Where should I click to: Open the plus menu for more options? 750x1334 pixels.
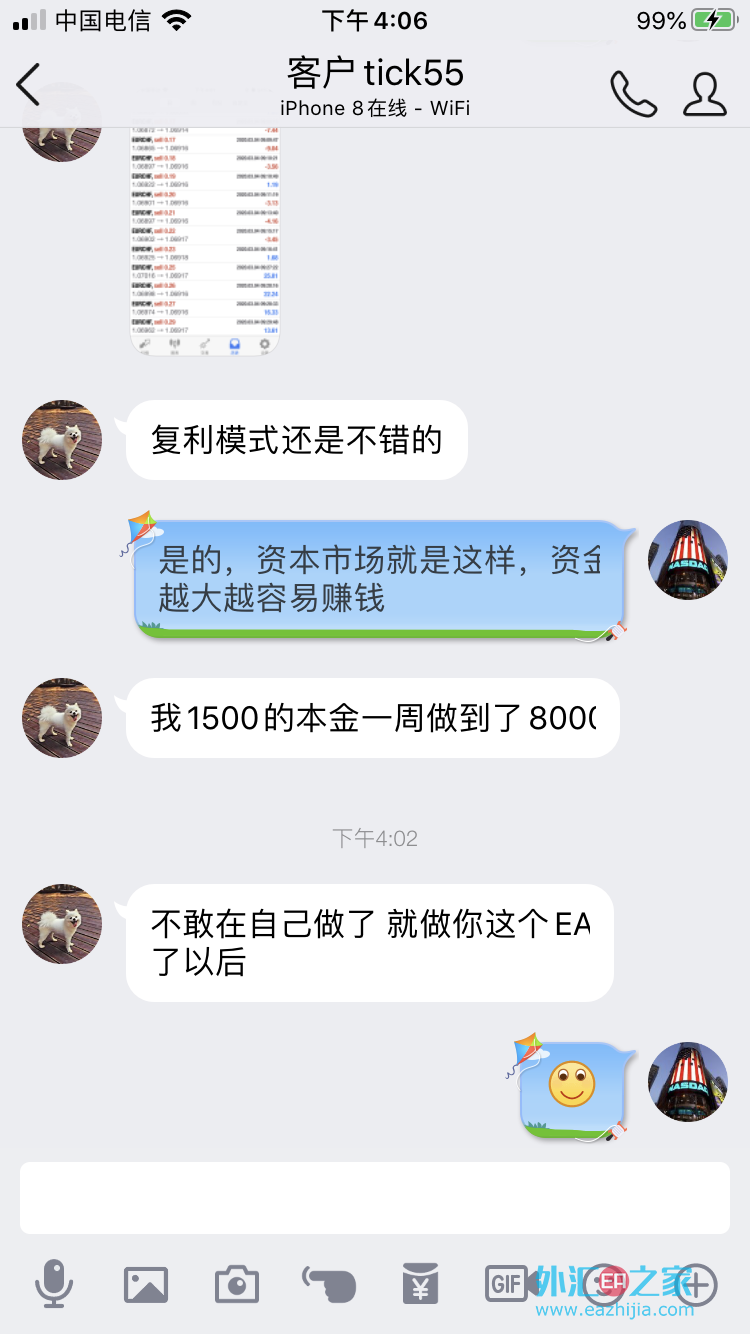pos(697,1284)
